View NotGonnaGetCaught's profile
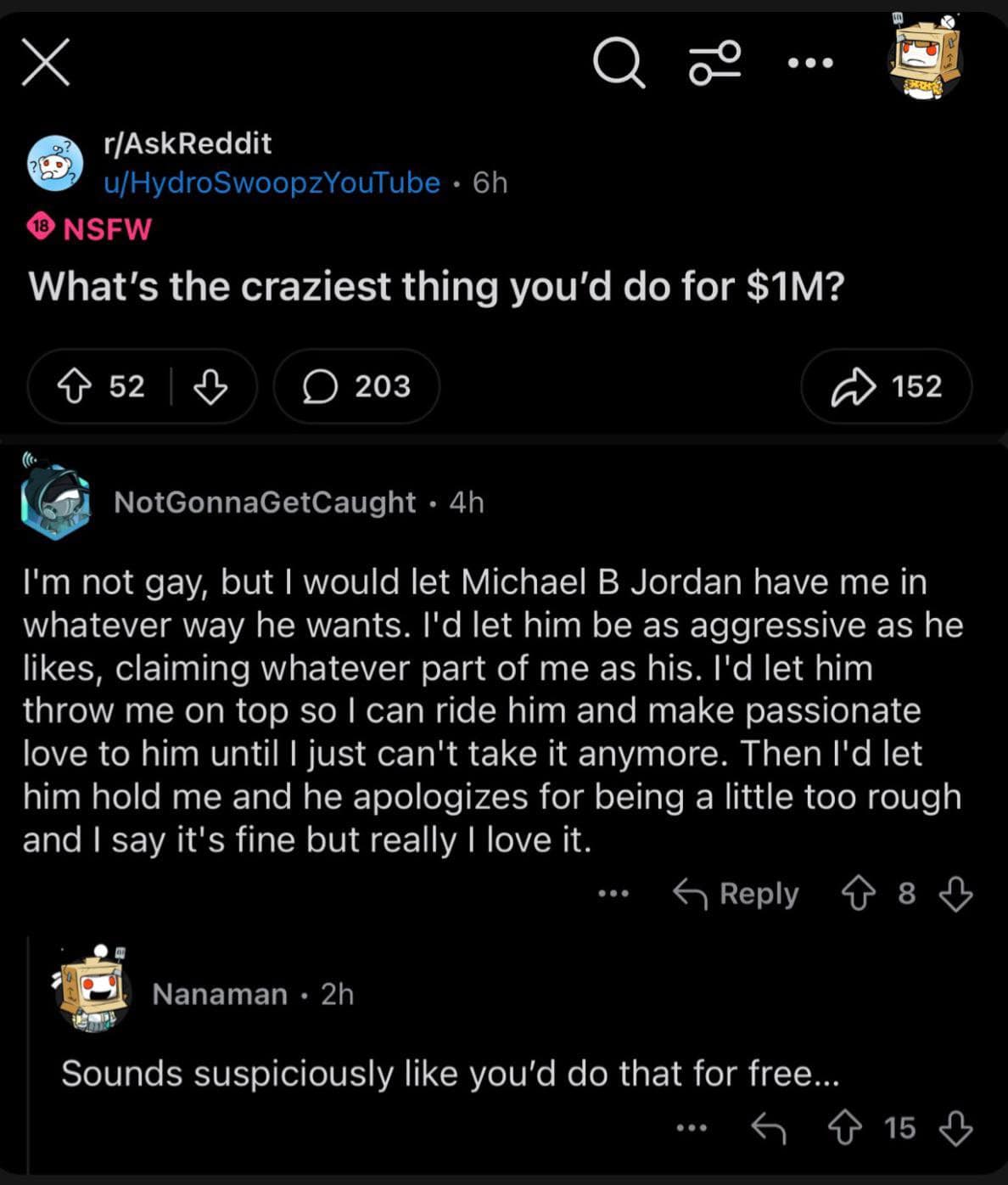Image resolution: width=1008 pixels, height=1185 pixels. click(264, 503)
